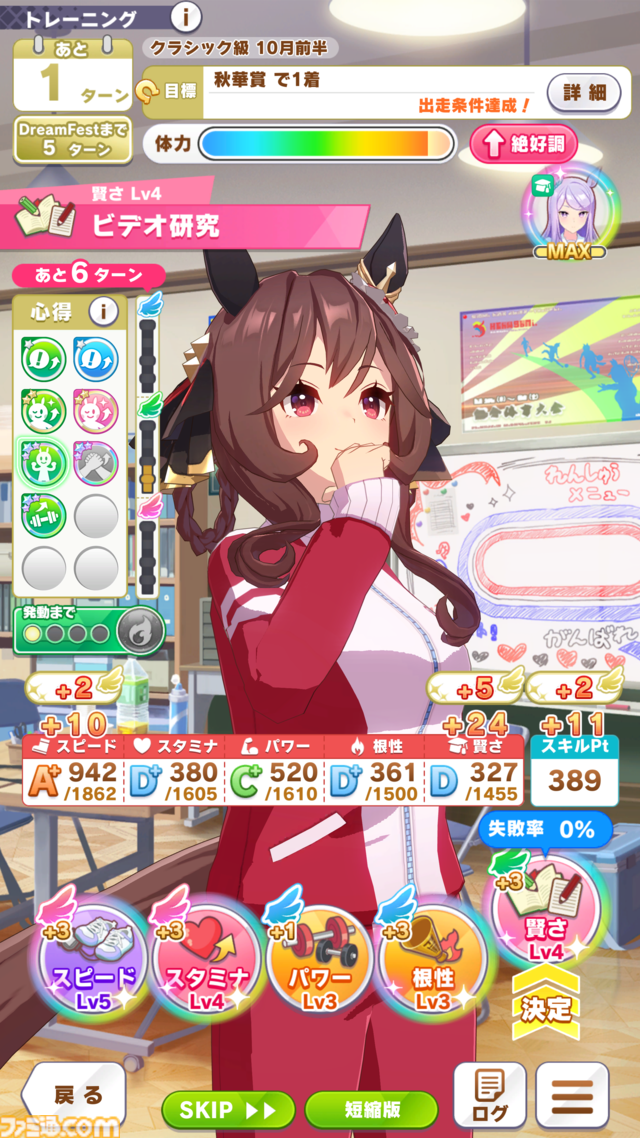Tap the 絶好調 condition badge
The image size is (640, 1138).
click(x=523, y=144)
